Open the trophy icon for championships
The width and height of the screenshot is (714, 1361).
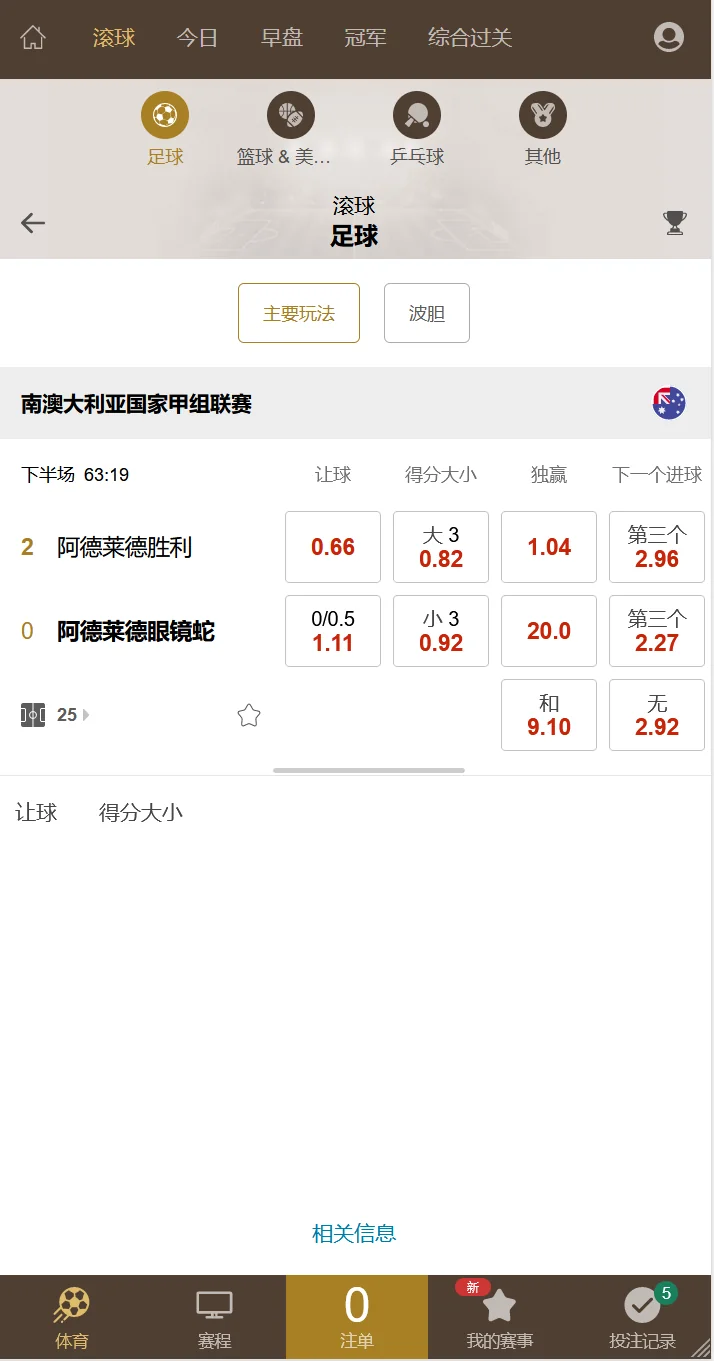point(675,222)
